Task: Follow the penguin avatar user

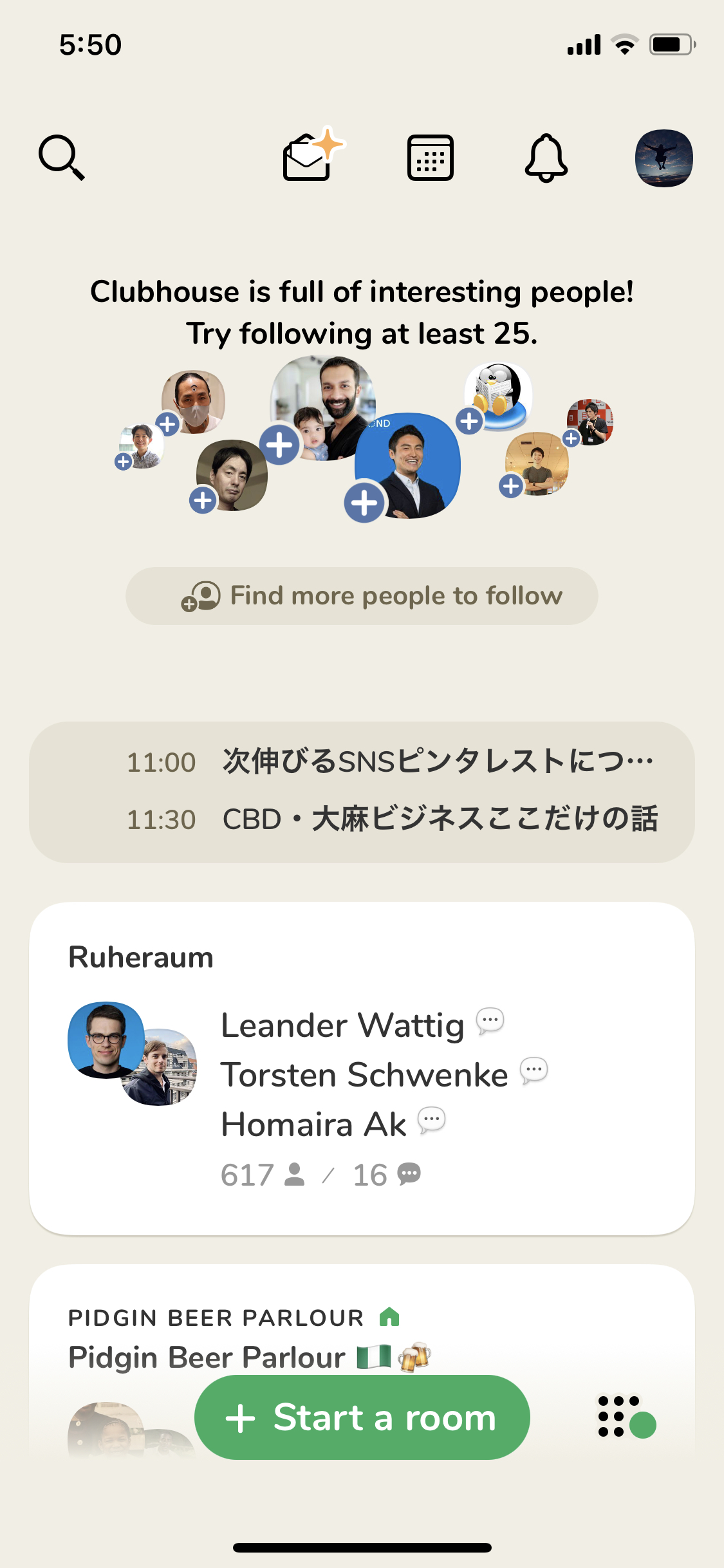Action: pyautogui.click(x=469, y=421)
